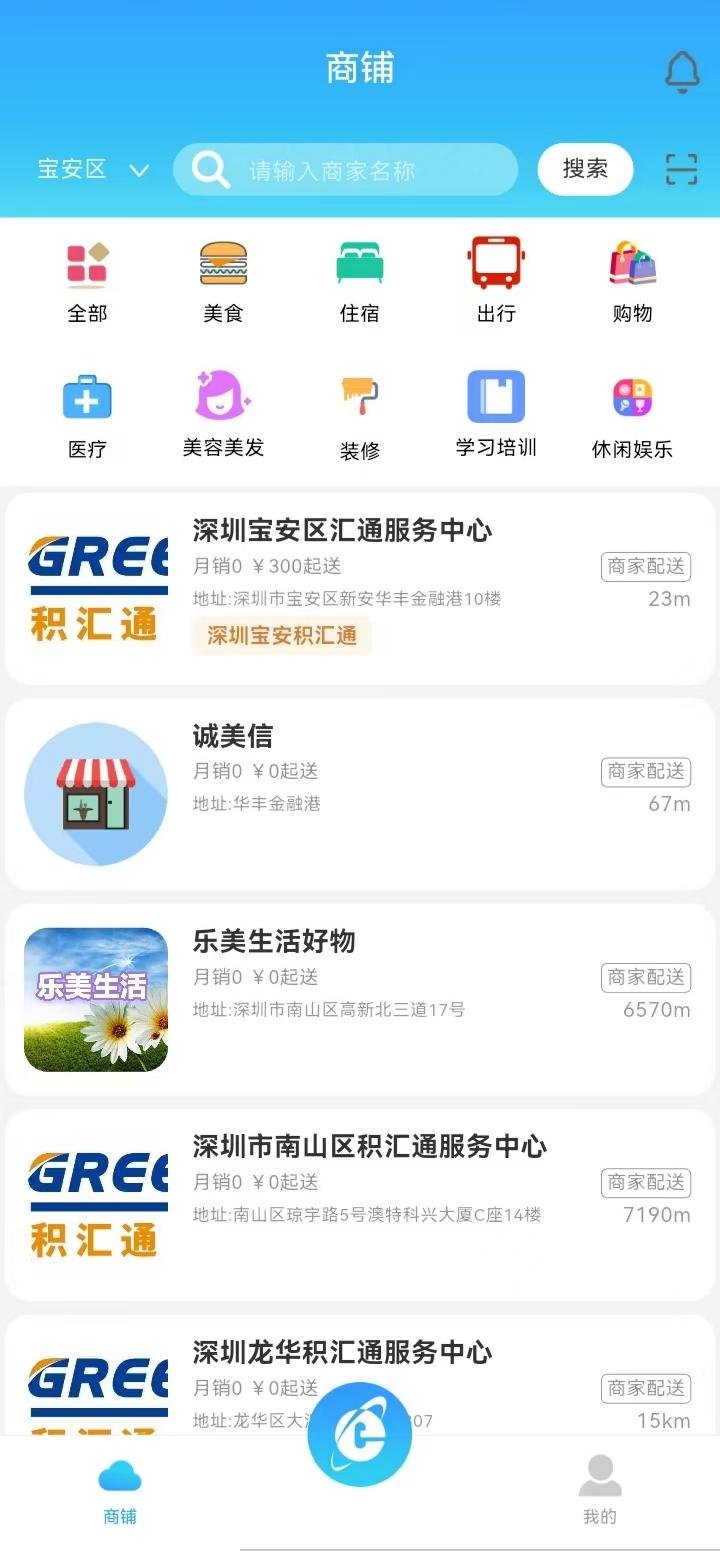This screenshot has width=720, height=1551.
Task: Expand the 宝安区 district dropdown
Action: click(92, 170)
